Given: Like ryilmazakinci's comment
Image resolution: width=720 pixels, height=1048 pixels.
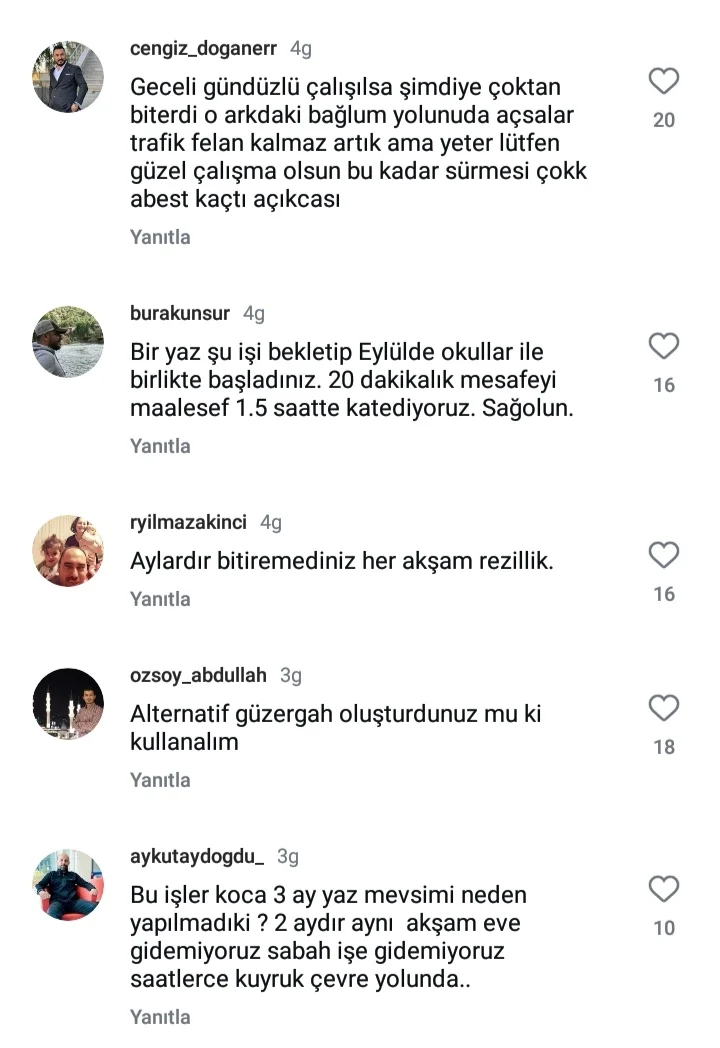Looking at the screenshot, I should (x=664, y=555).
